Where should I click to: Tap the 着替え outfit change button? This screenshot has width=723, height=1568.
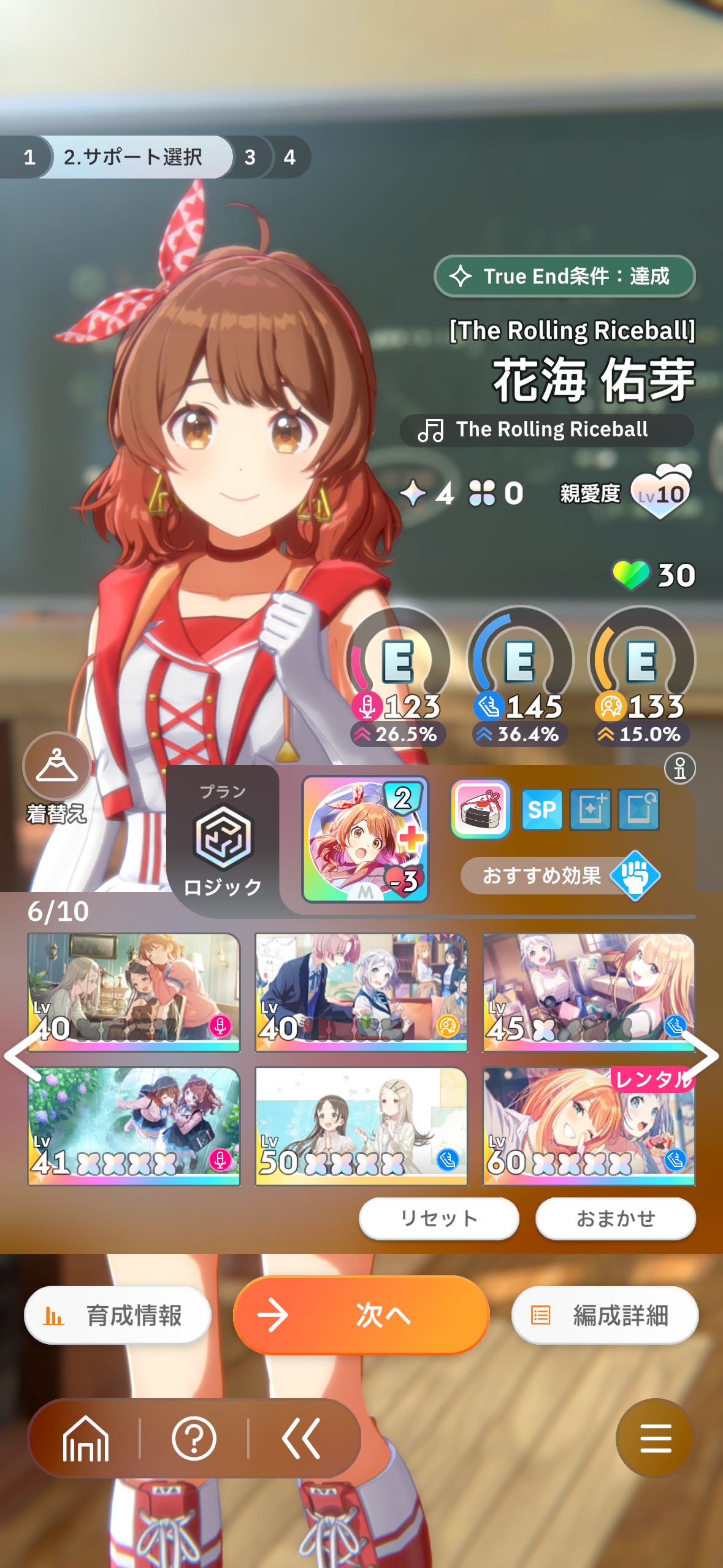(x=56, y=776)
